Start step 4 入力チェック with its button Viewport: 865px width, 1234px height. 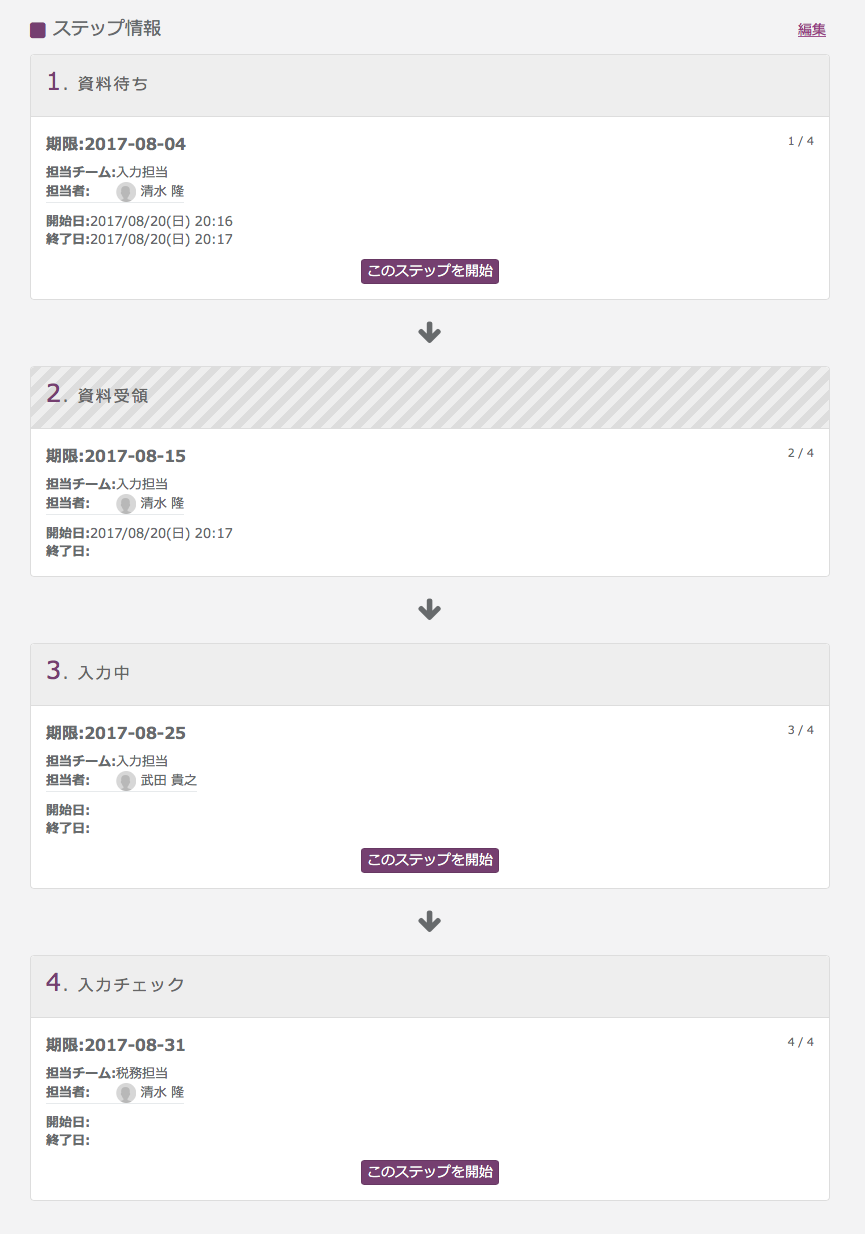pyautogui.click(x=429, y=1172)
